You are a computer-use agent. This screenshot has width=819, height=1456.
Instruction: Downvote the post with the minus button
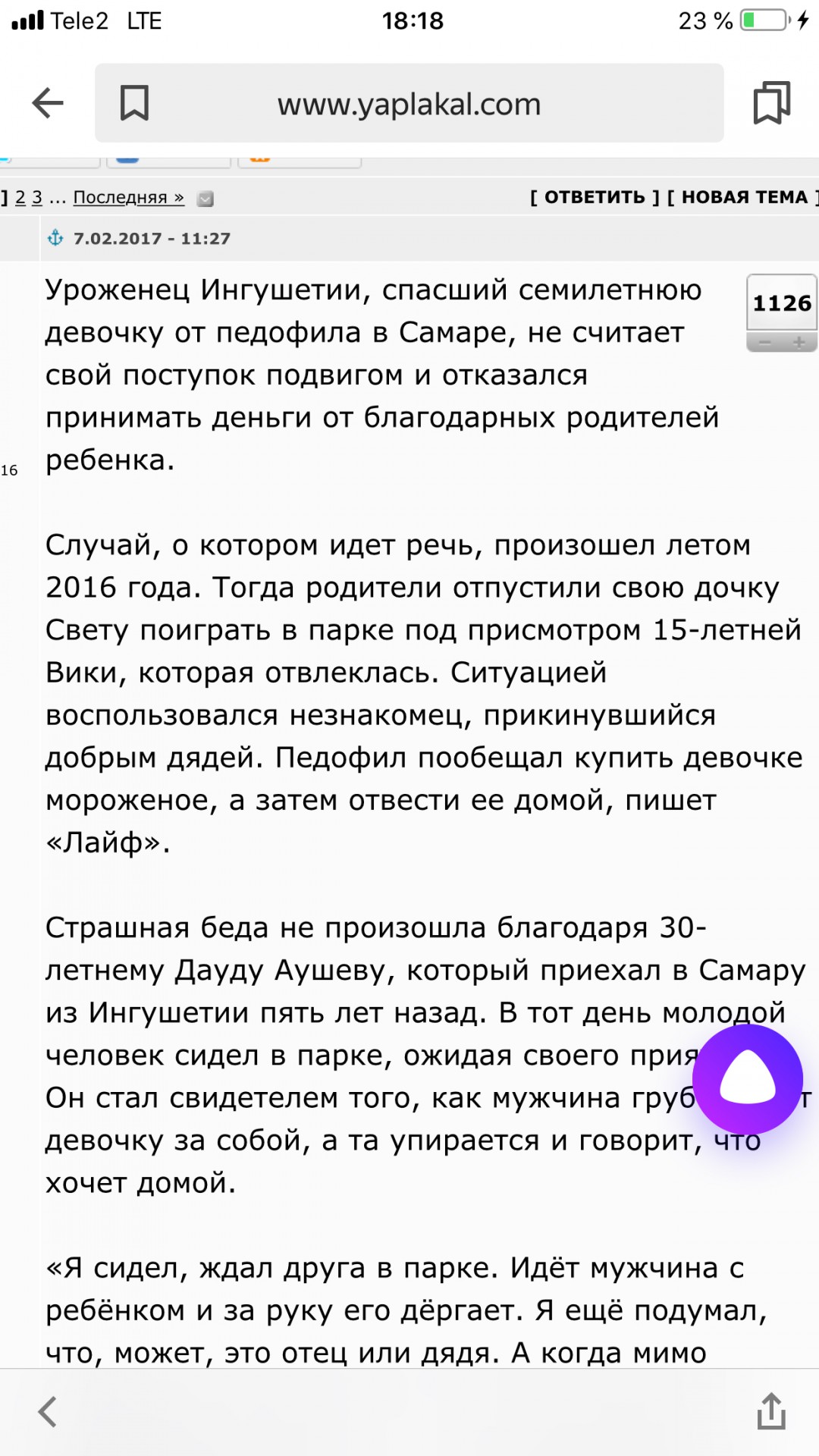pyautogui.click(x=765, y=343)
